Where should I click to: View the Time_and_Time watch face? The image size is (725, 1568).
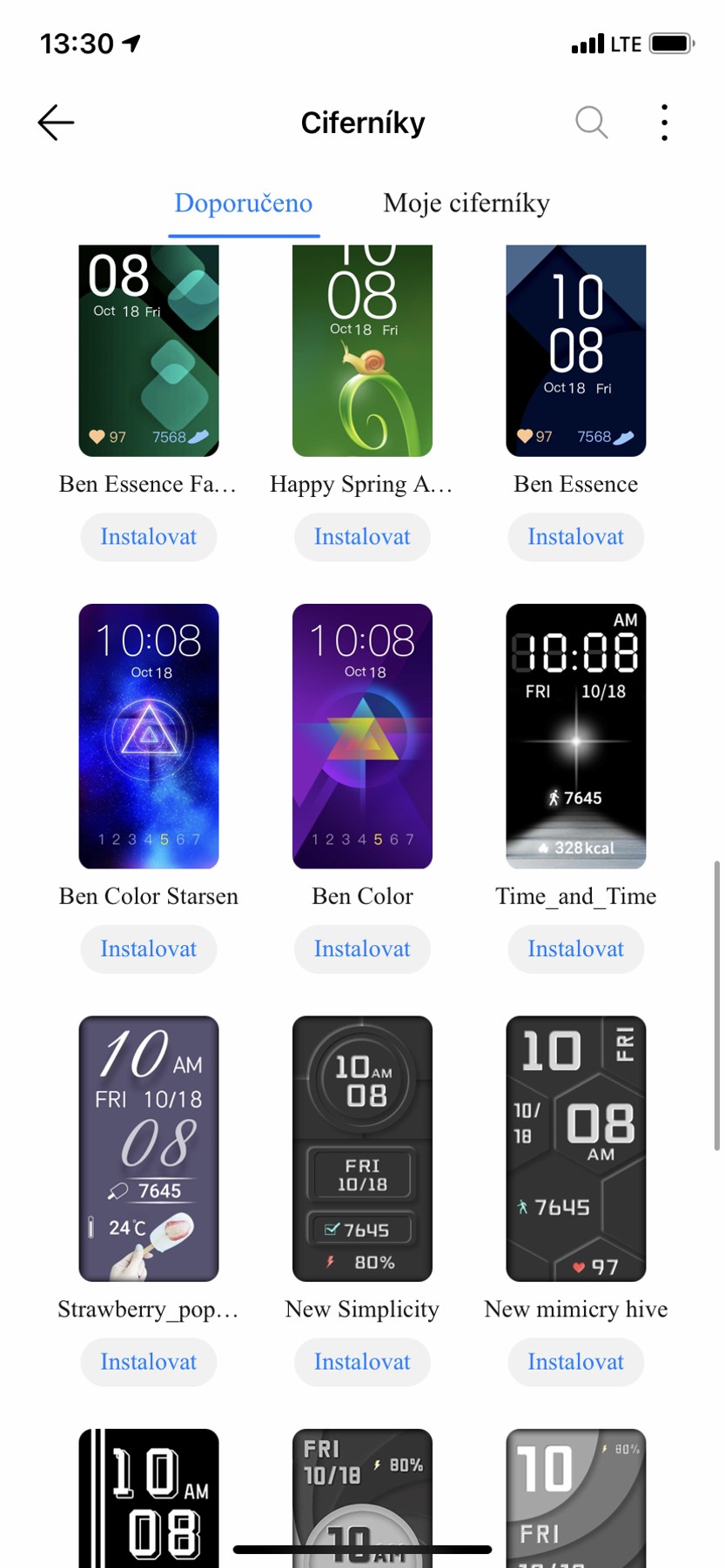[x=575, y=736]
